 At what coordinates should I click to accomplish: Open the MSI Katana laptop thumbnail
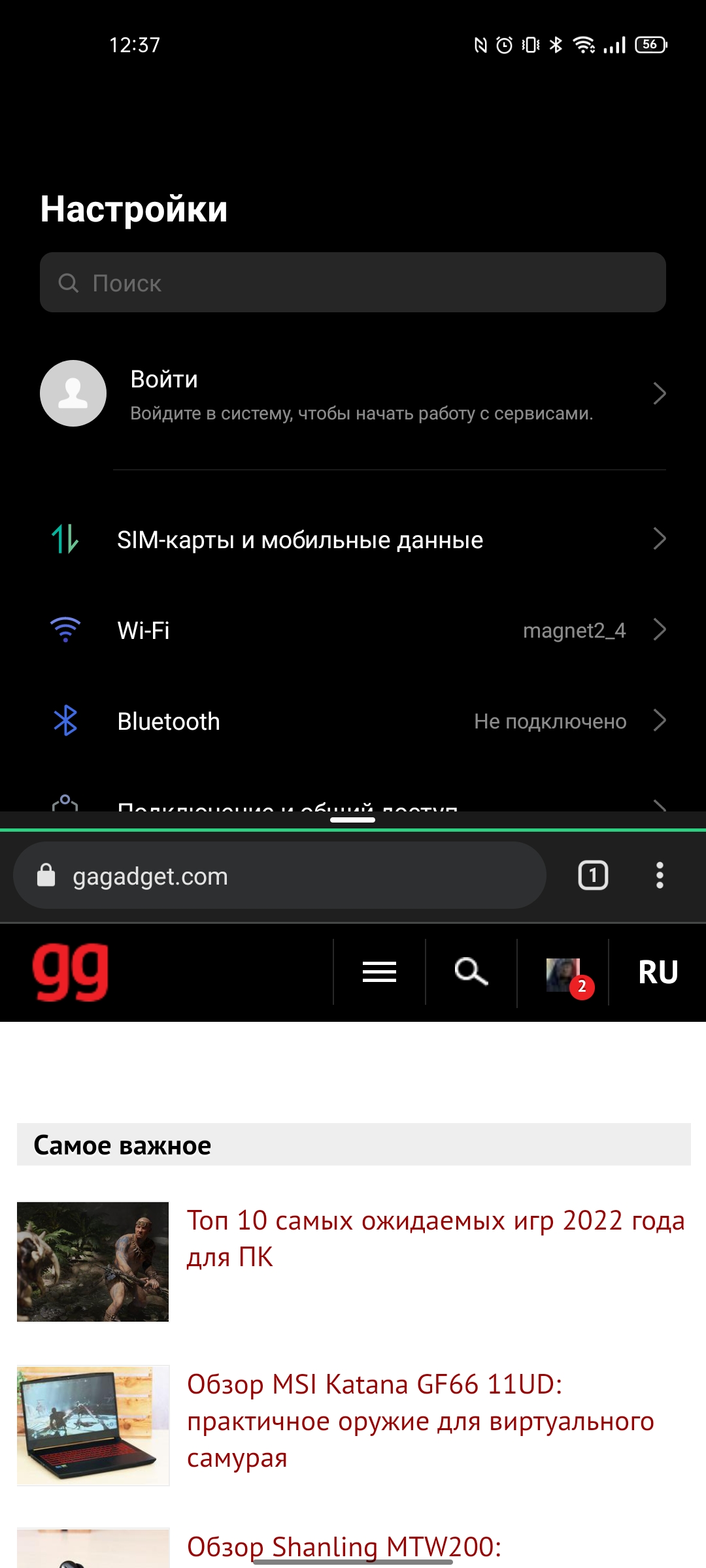point(93,1425)
